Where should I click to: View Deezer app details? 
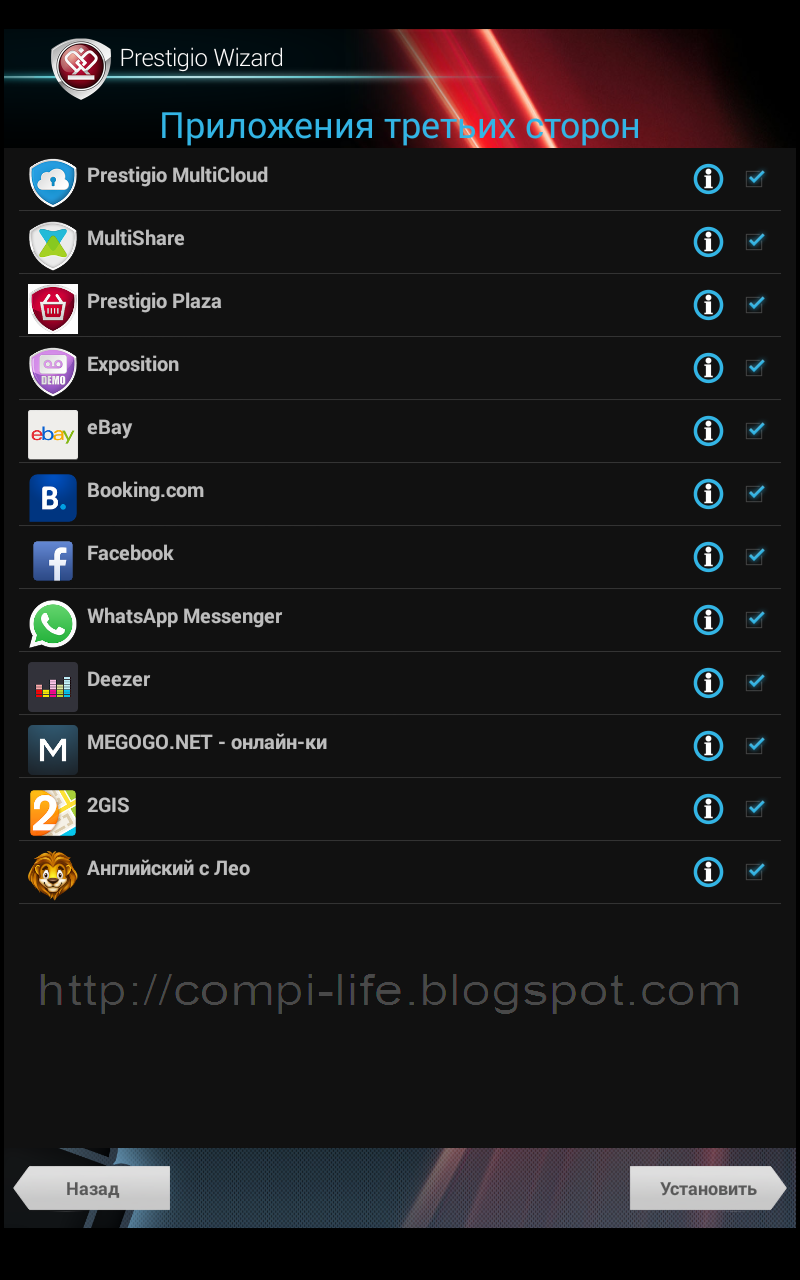(708, 683)
